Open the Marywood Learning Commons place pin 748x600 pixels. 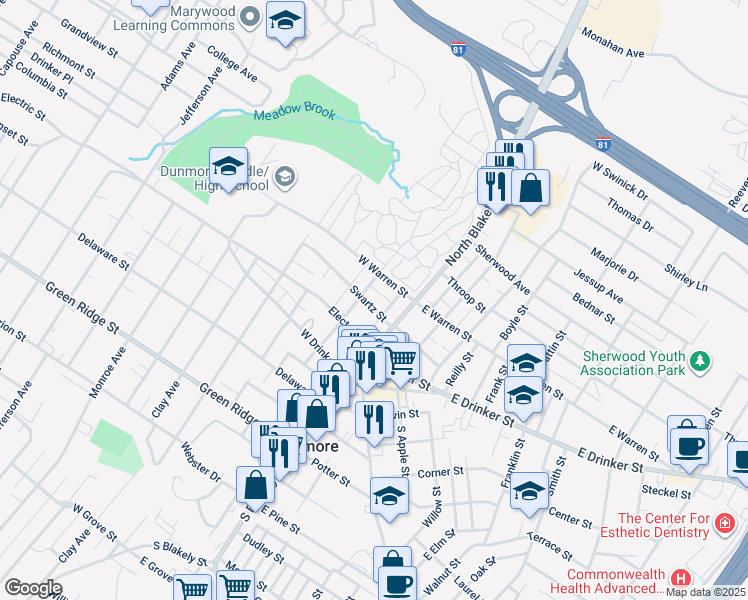tap(249, 18)
